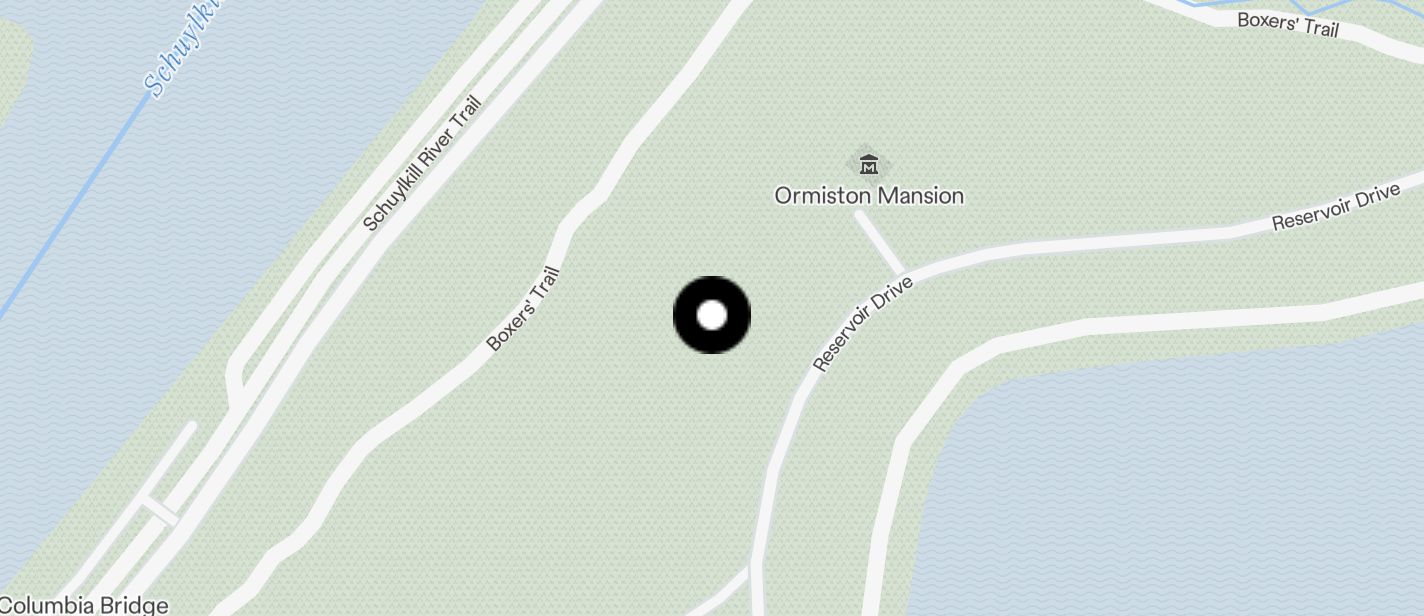Open the Ormiston Mansion place marker

(x=868, y=164)
